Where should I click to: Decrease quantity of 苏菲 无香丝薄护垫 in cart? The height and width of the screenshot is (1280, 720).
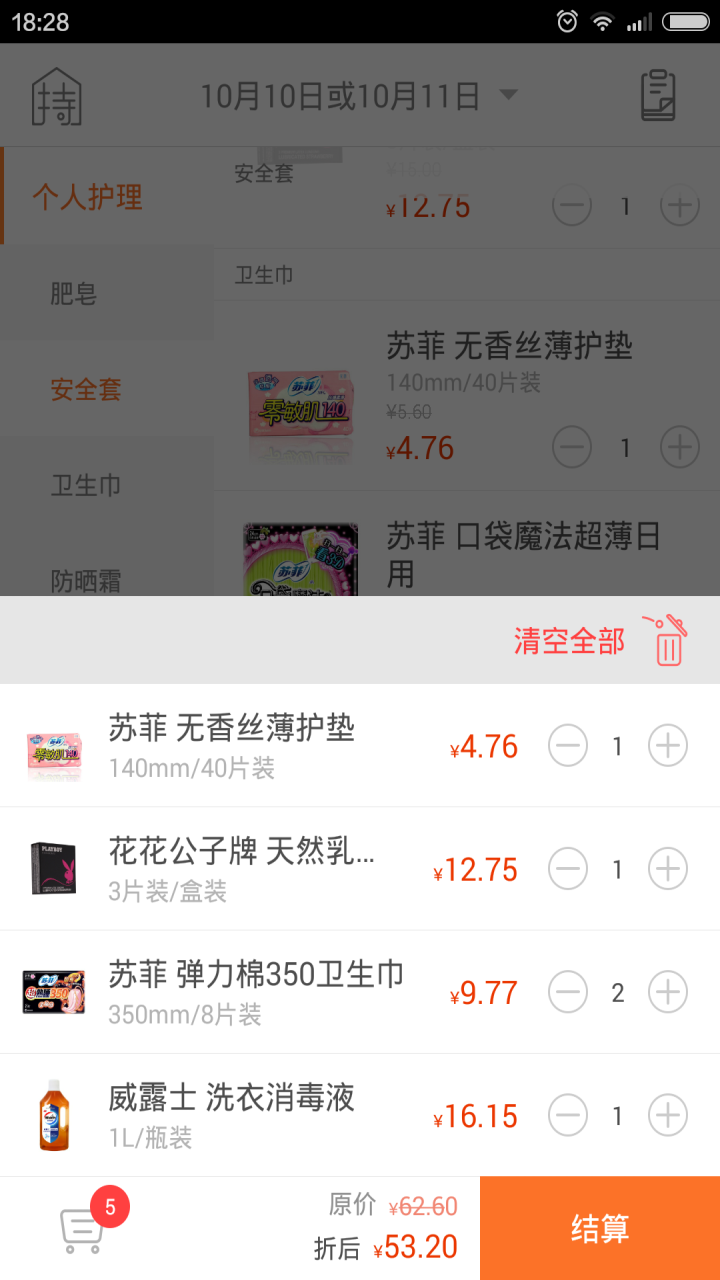[568, 746]
